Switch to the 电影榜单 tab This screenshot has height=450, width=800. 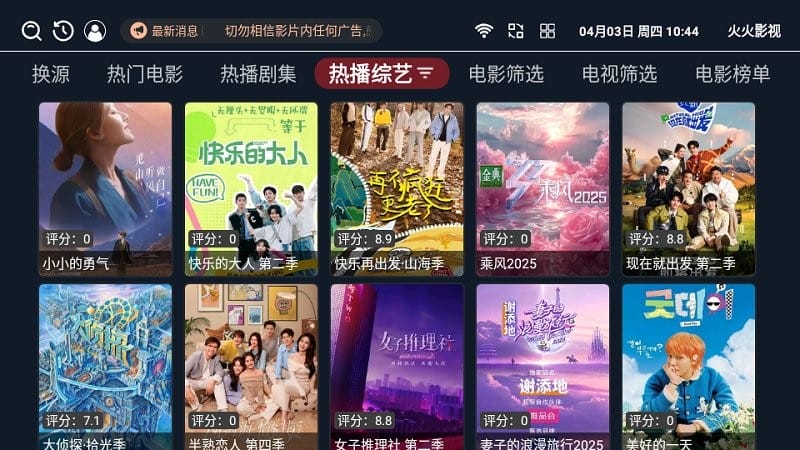click(733, 74)
